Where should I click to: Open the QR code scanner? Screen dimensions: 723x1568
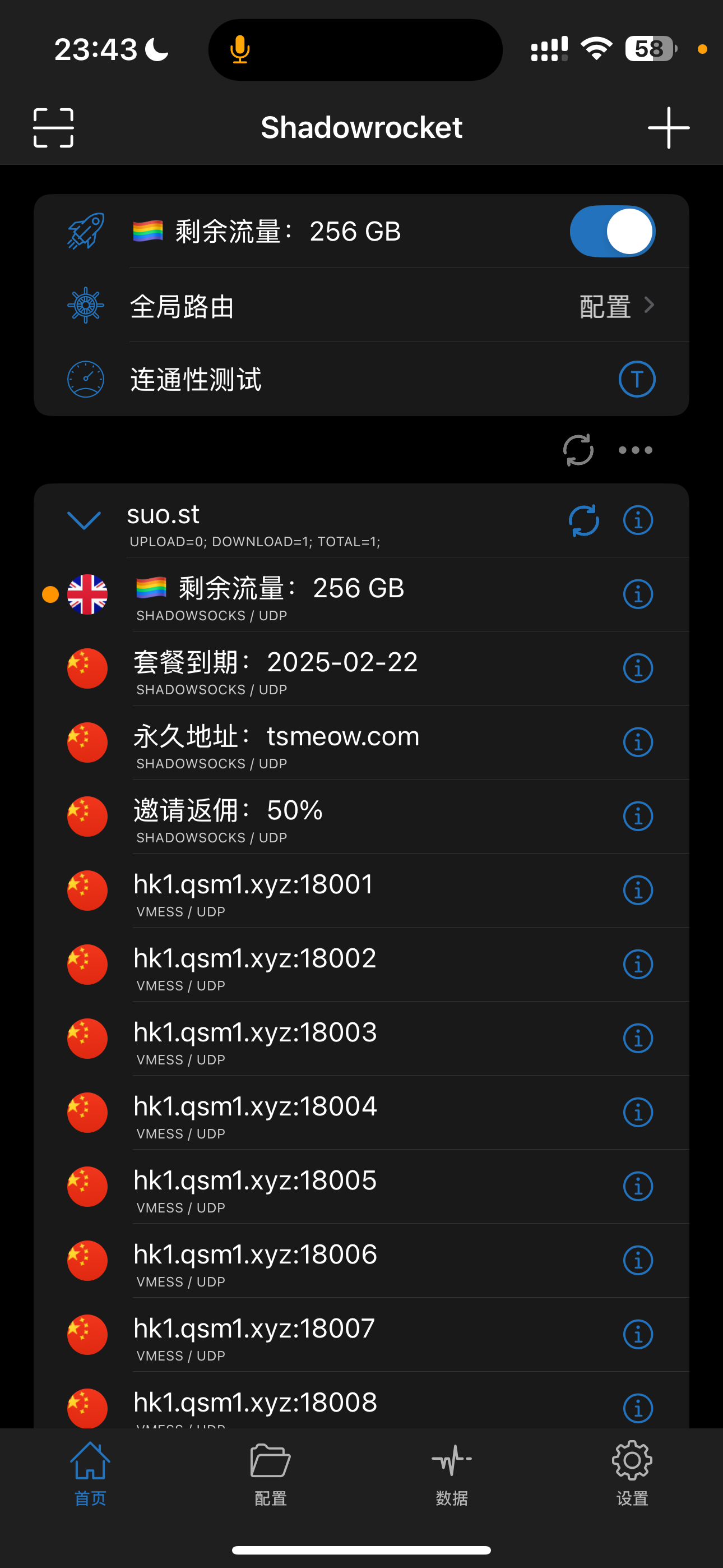(x=54, y=128)
